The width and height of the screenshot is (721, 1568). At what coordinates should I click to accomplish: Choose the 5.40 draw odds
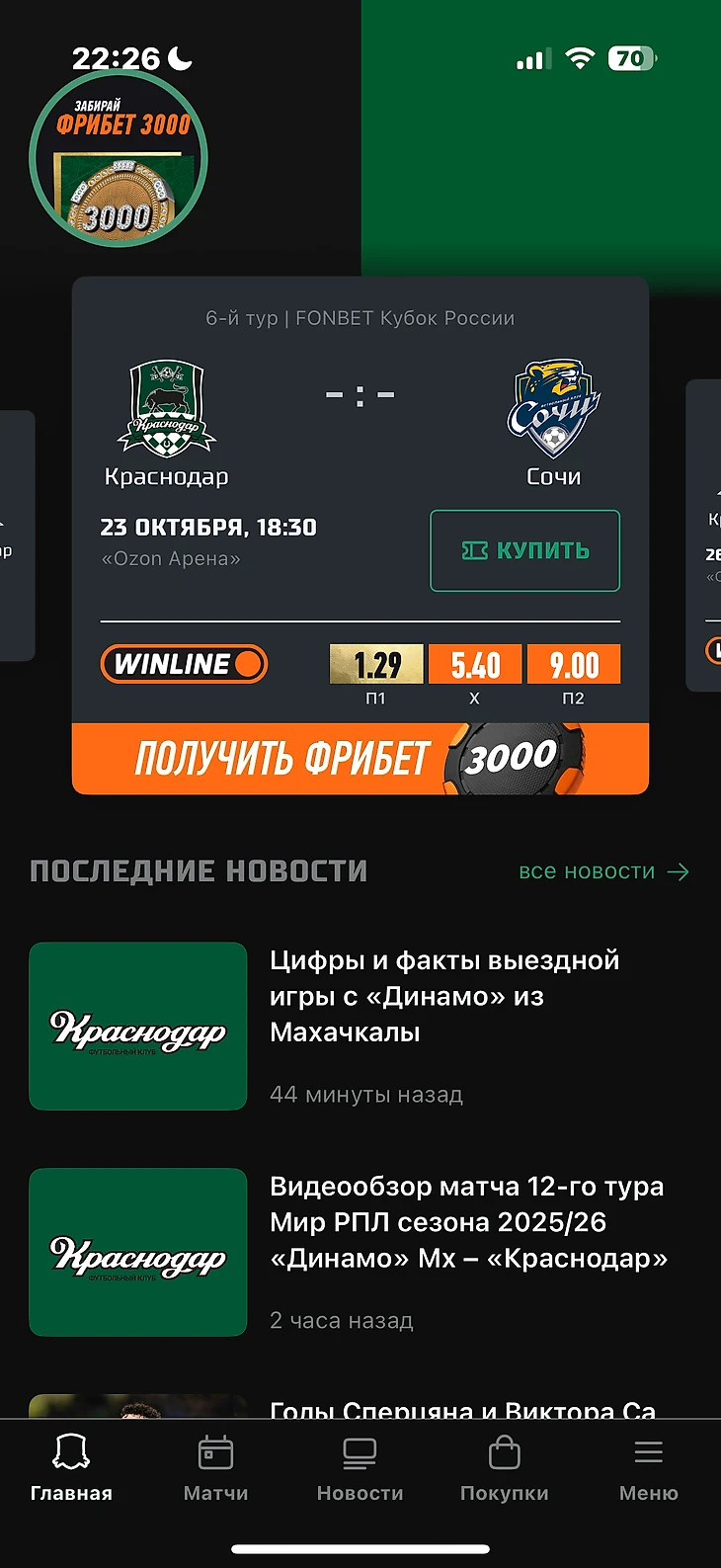click(475, 665)
